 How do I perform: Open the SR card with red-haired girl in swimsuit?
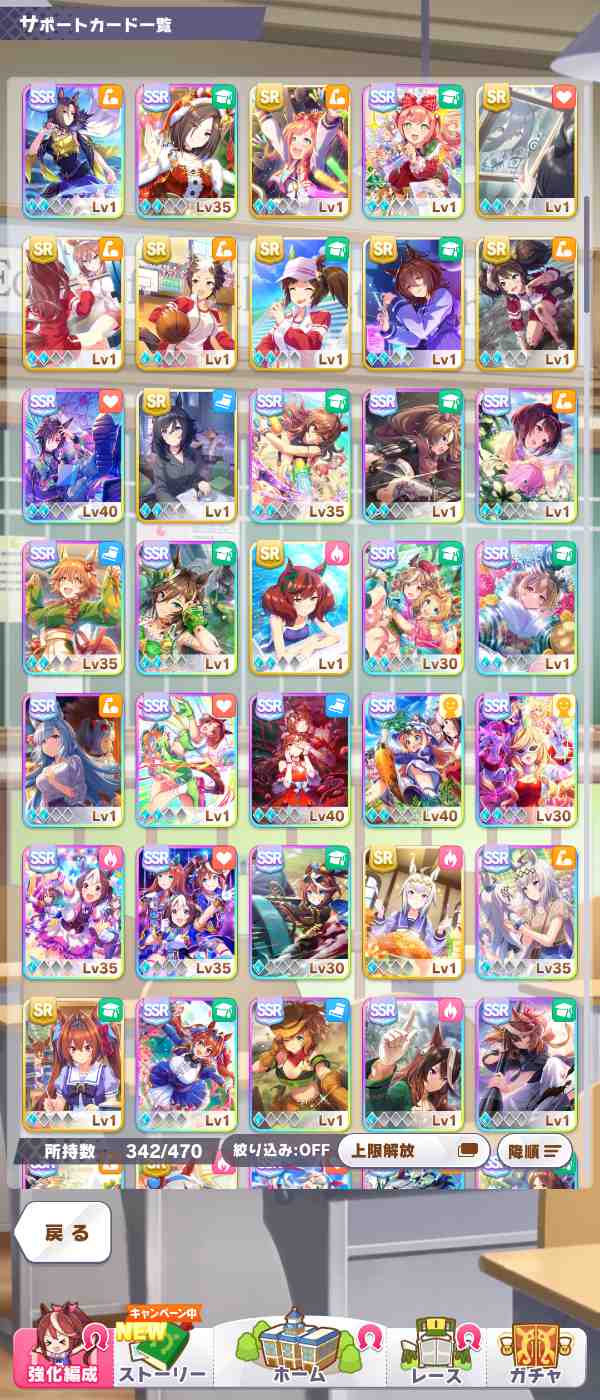click(299, 607)
